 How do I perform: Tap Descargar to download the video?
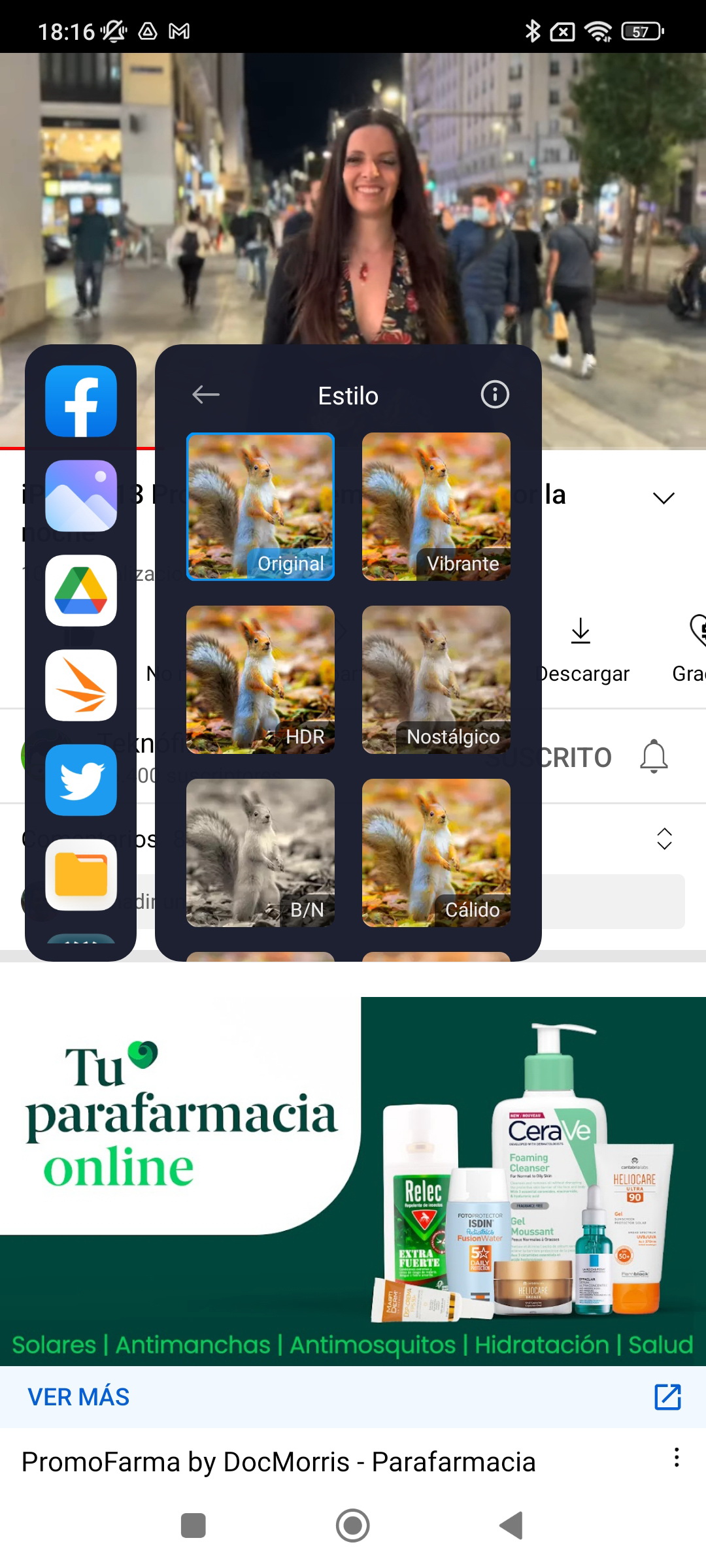click(x=582, y=651)
